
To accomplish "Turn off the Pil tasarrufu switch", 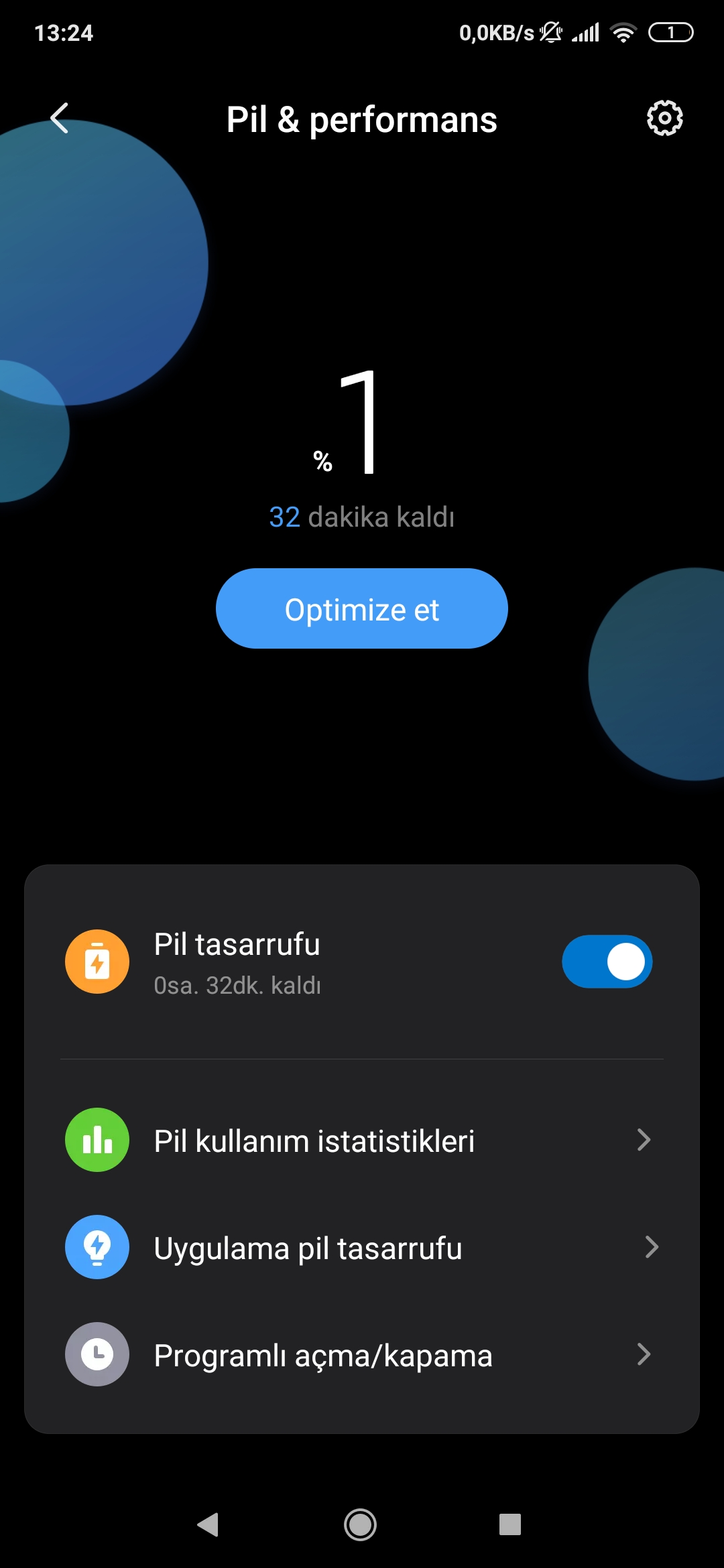I will pyautogui.click(x=607, y=962).
